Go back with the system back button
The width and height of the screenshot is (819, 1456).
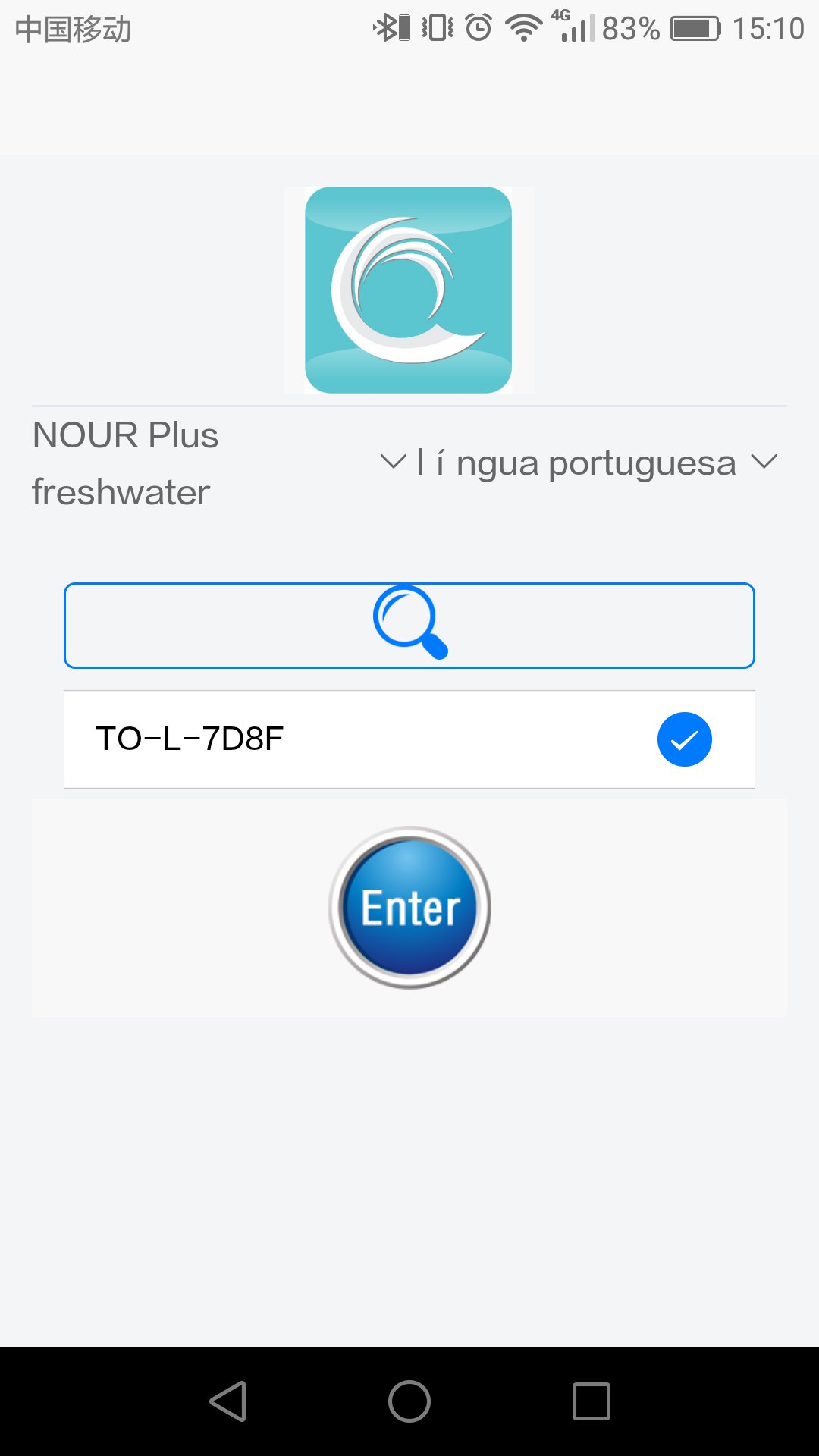[x=227, y=1401]
